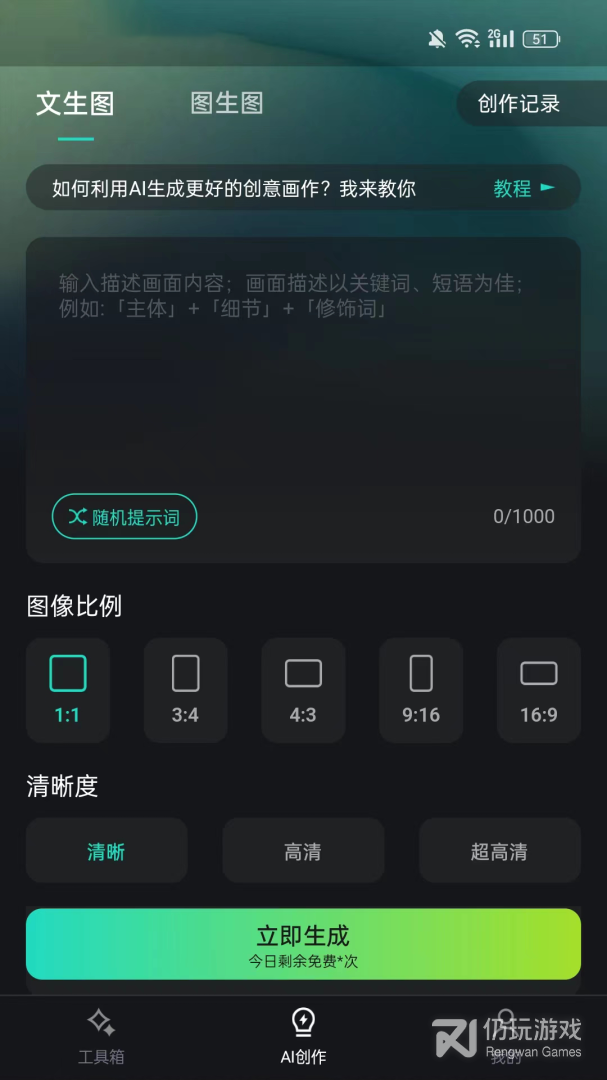
Task: Open the AI创作 bottom tab
Action: click(303, 1036)
